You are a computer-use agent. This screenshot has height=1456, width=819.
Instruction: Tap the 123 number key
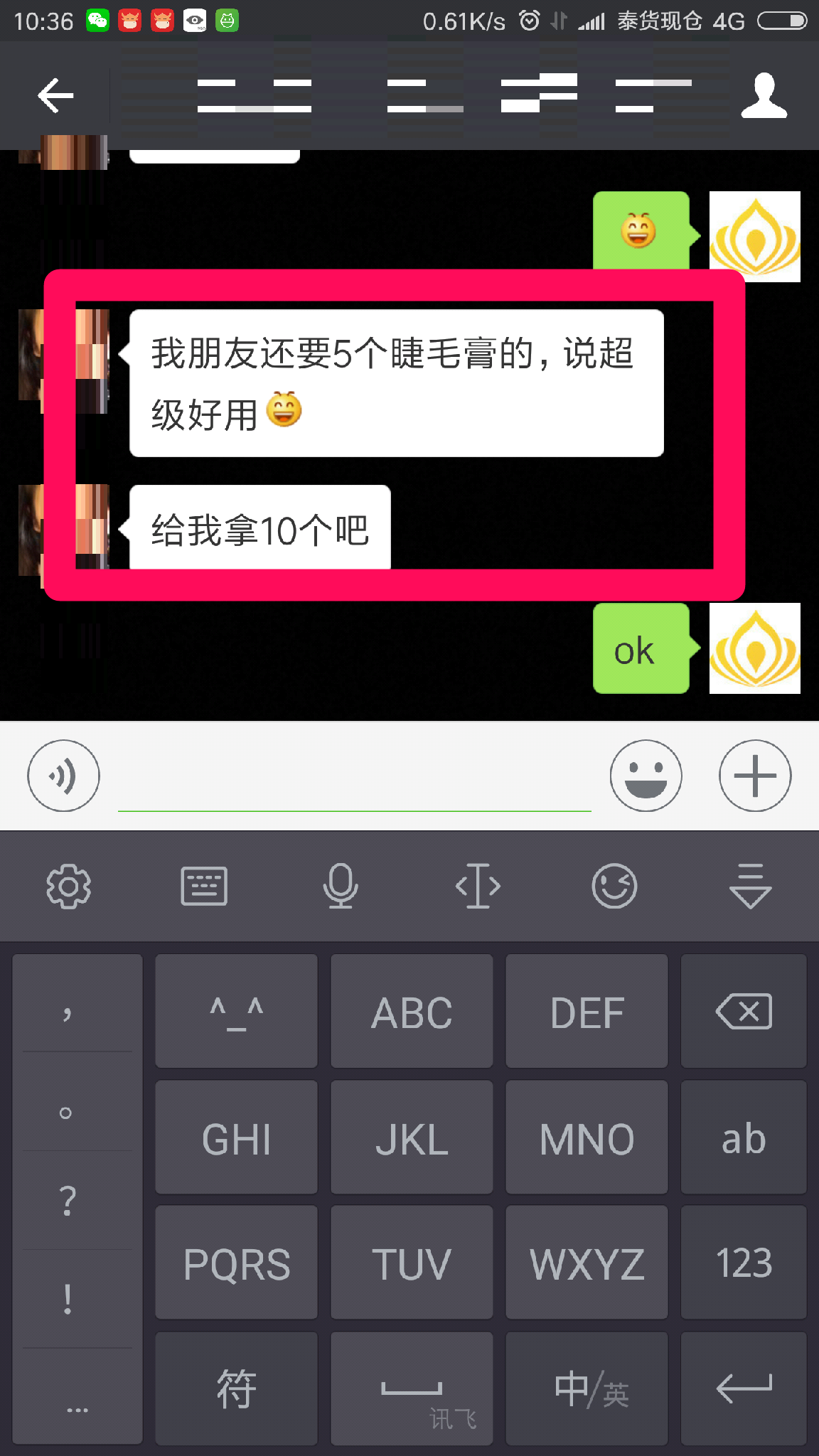coord(744,1263)
